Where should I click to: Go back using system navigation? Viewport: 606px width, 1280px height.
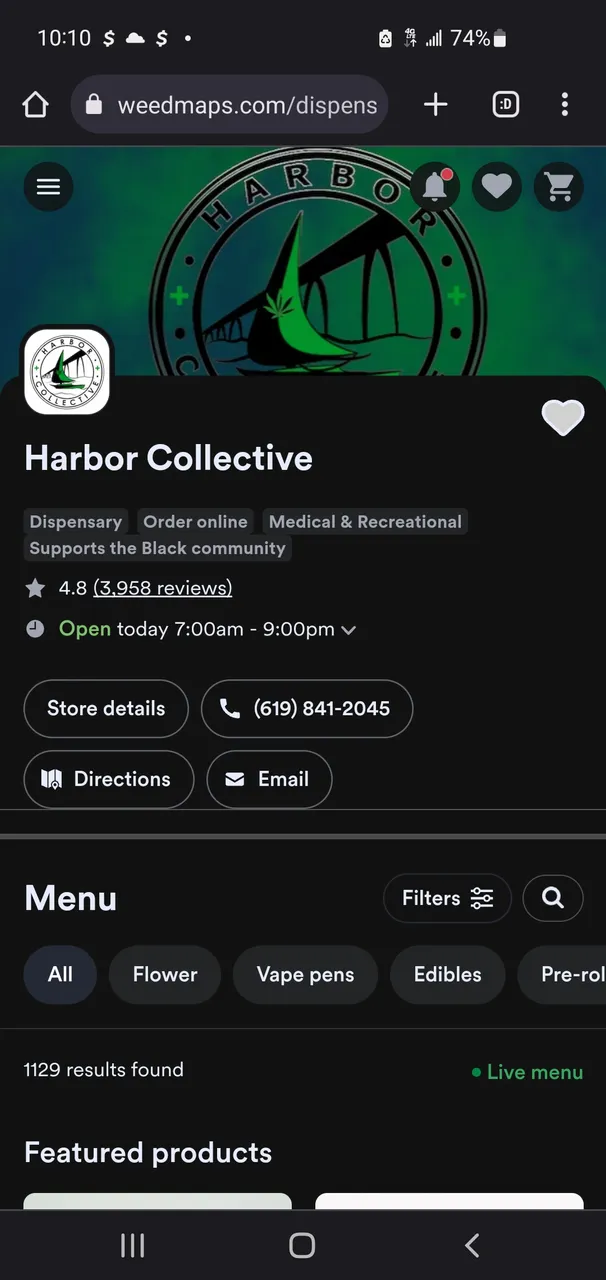coord(472,1245)
